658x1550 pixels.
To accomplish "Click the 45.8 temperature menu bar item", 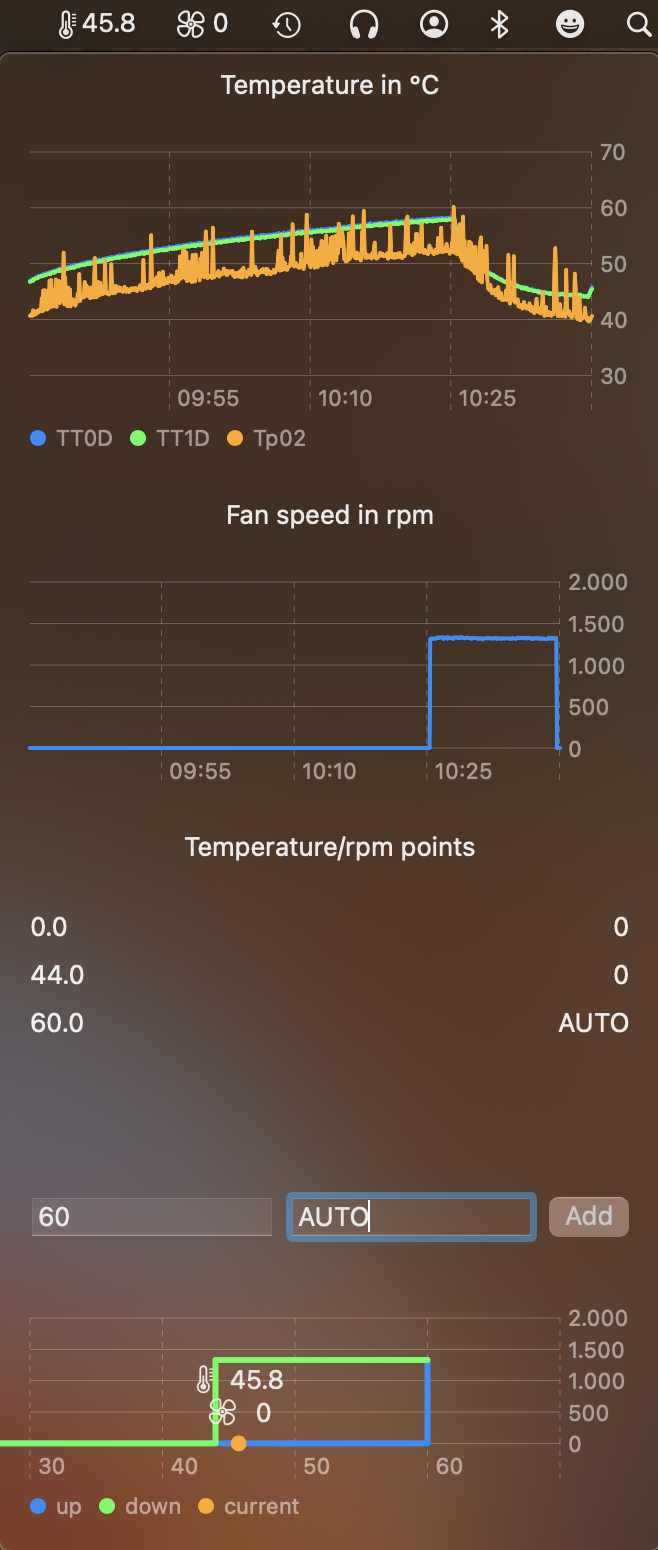I will pyautogui.click(x=97, y=24).
